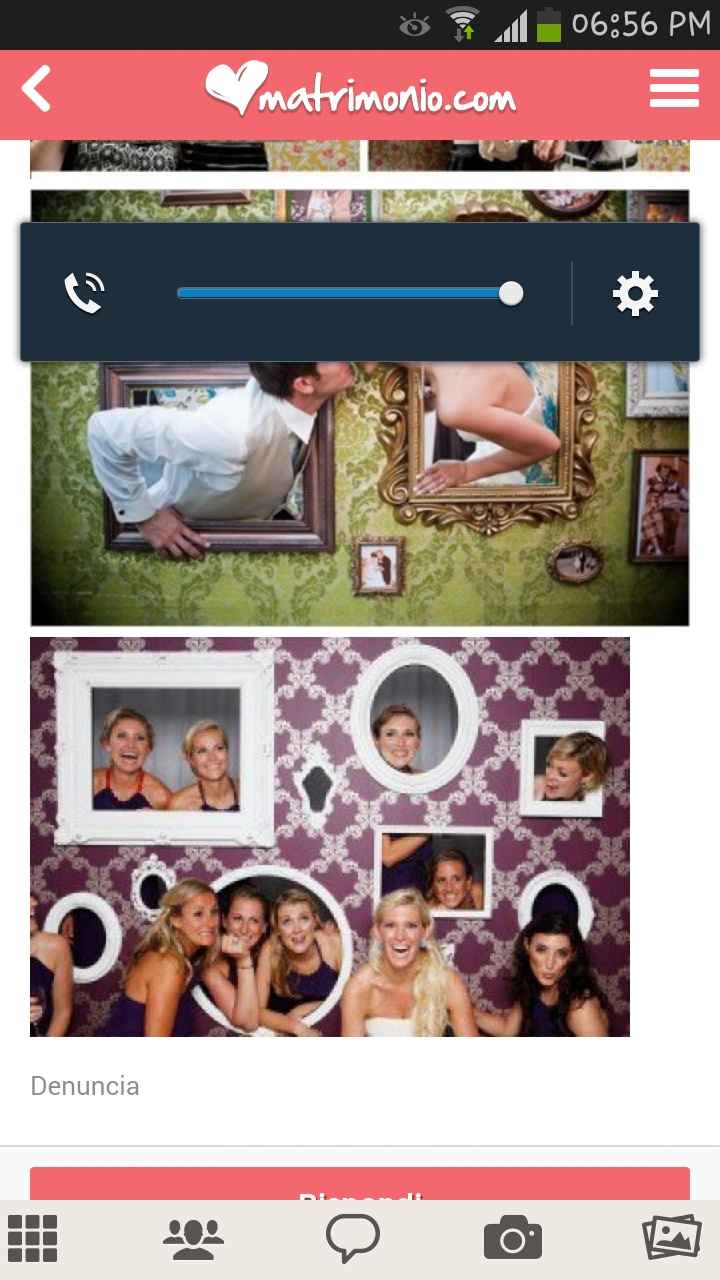This screenshot has height=1280, width=720.
Task: Open the camera tab
Action: tap(512, 1239)
